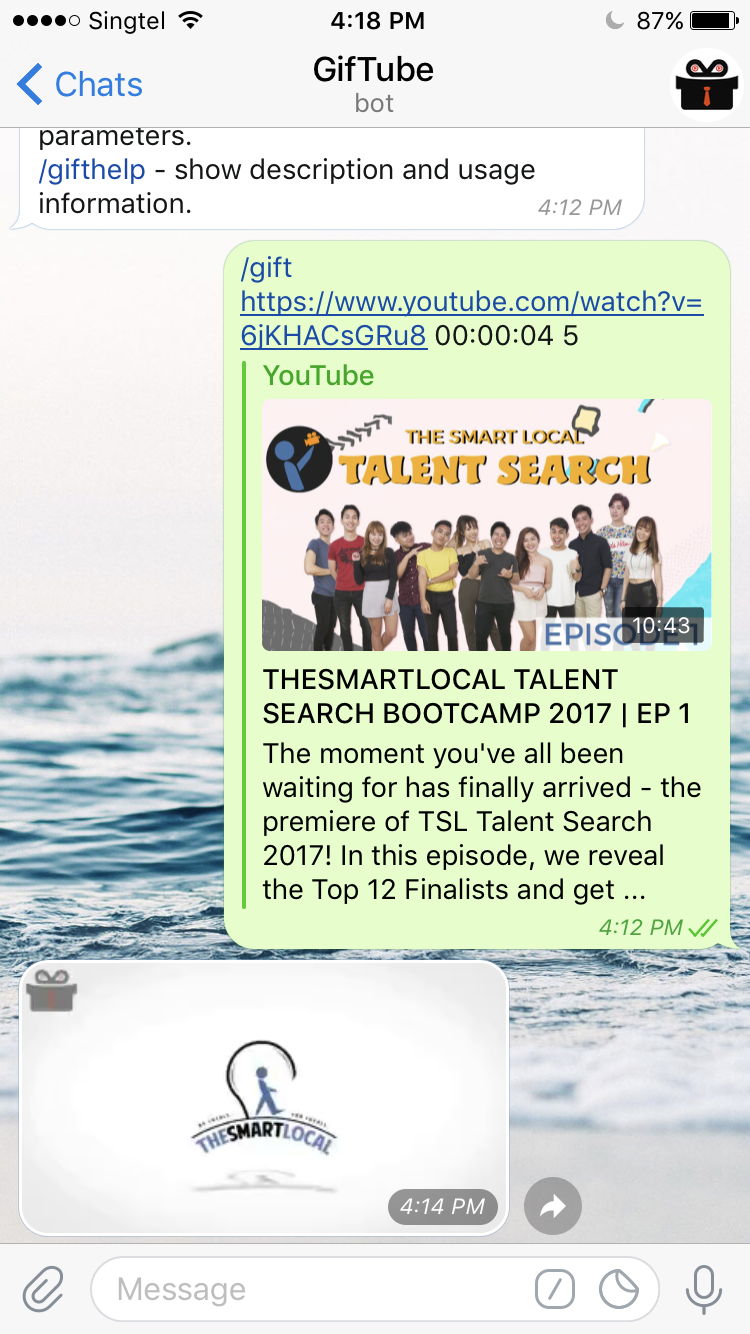Open GifTube bot title header
This screenshot has height=1334, width=750.
pos(374,84)
